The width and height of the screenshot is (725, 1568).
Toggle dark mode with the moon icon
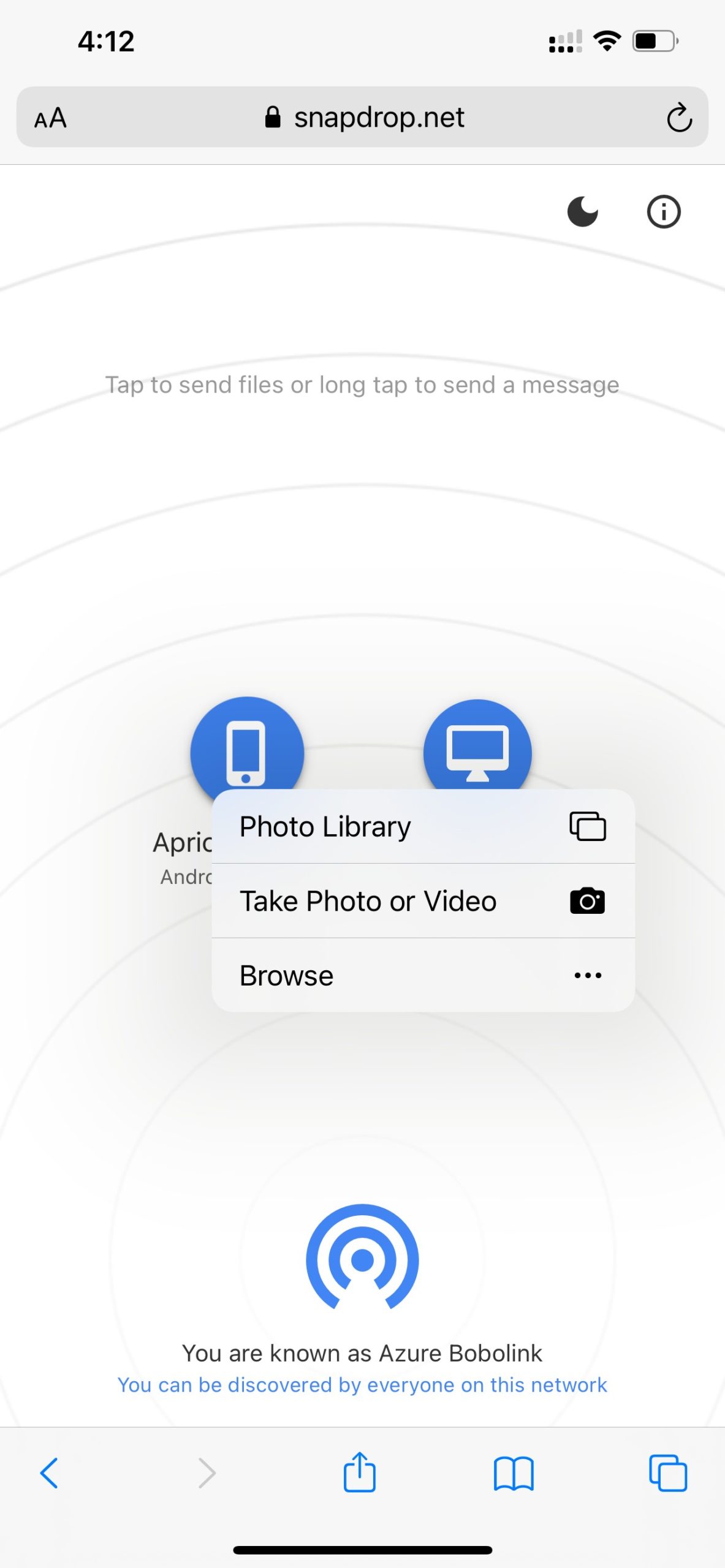pyautogui.click(x=582, y=212)
